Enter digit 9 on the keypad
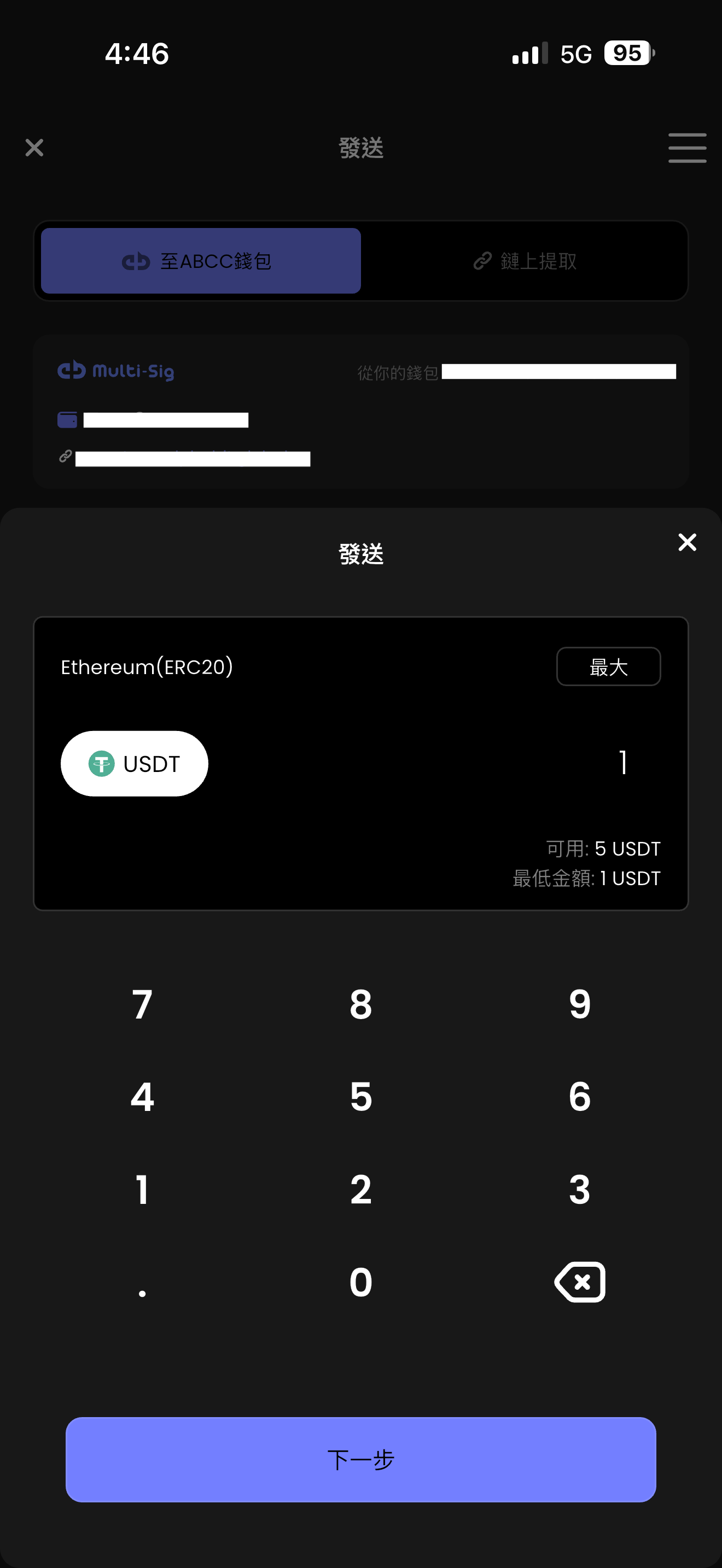 click(580, 1004)
